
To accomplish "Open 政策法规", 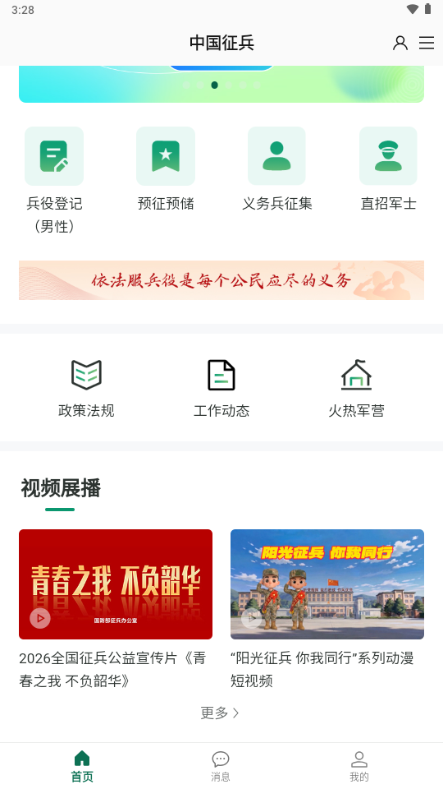I will click(x=86, y=388).
